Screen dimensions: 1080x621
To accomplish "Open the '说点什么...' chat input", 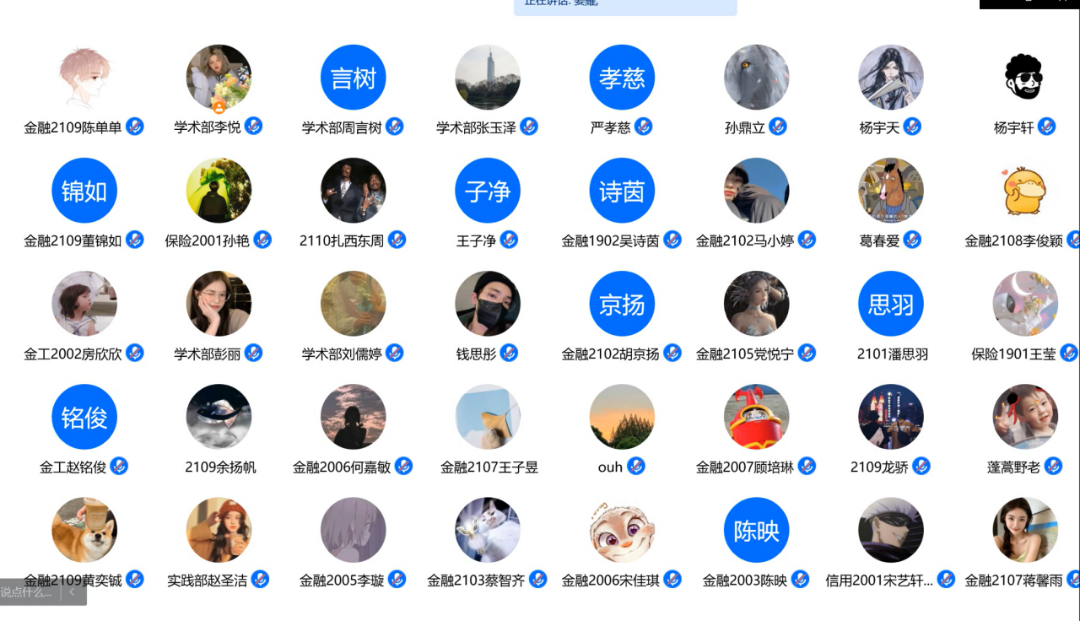I will 28,592.
